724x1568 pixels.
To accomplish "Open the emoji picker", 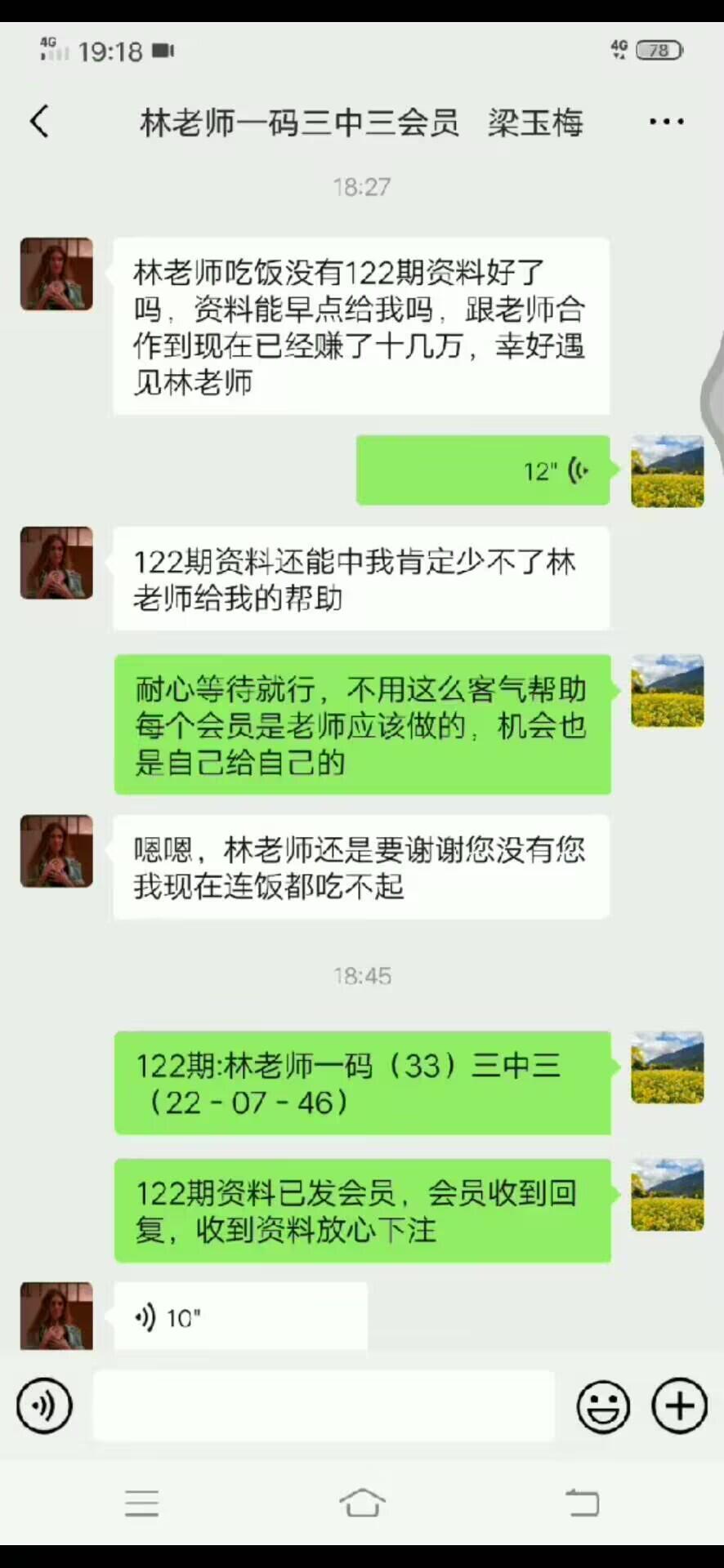I will point(603,1406).
